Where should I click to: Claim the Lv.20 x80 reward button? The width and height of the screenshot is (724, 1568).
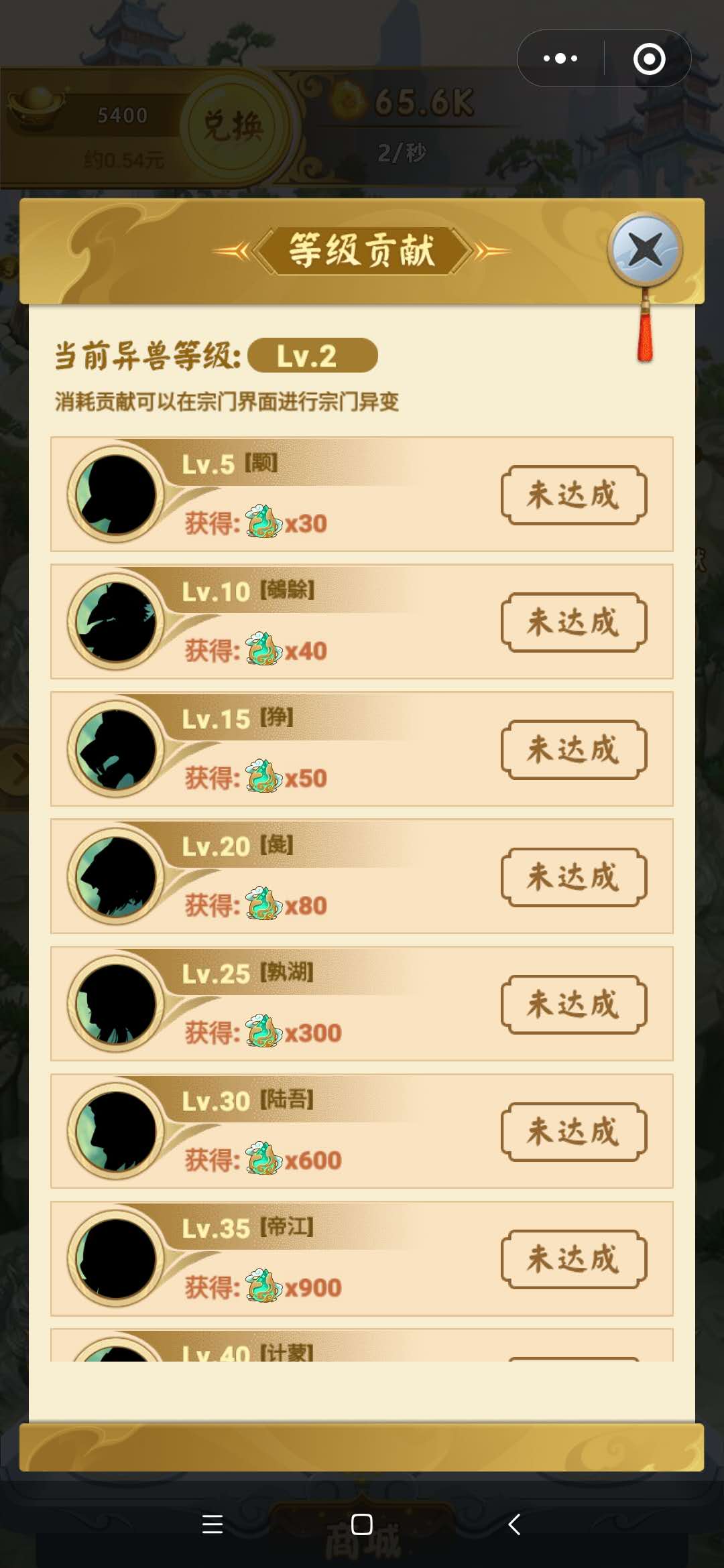coord(573,877)
